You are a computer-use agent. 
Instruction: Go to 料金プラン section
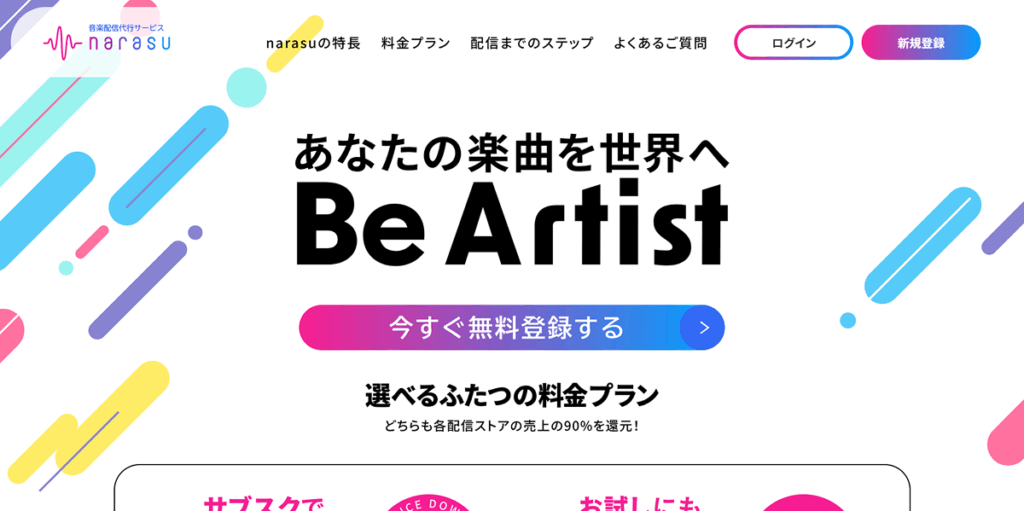(x=415, y=43)
